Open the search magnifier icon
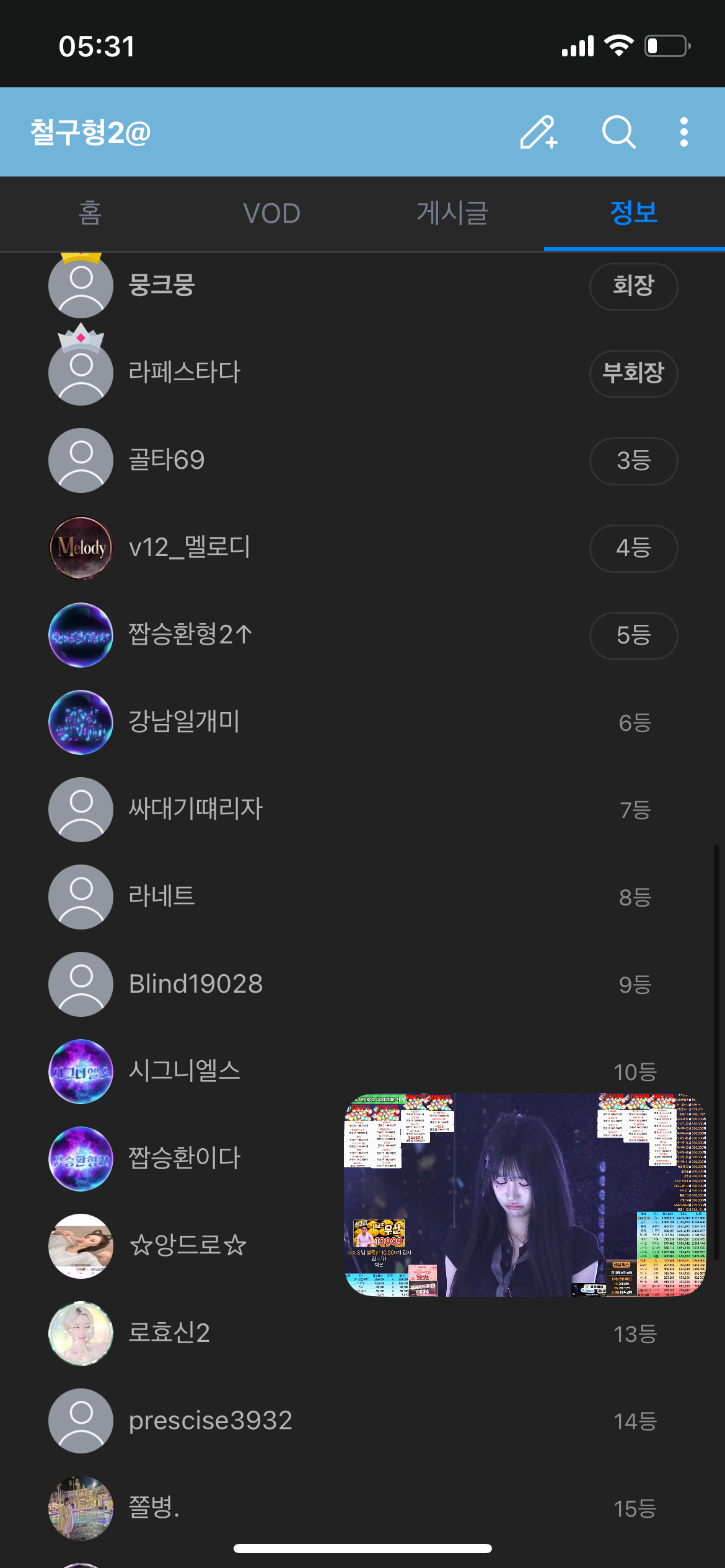 pos(618,132)
